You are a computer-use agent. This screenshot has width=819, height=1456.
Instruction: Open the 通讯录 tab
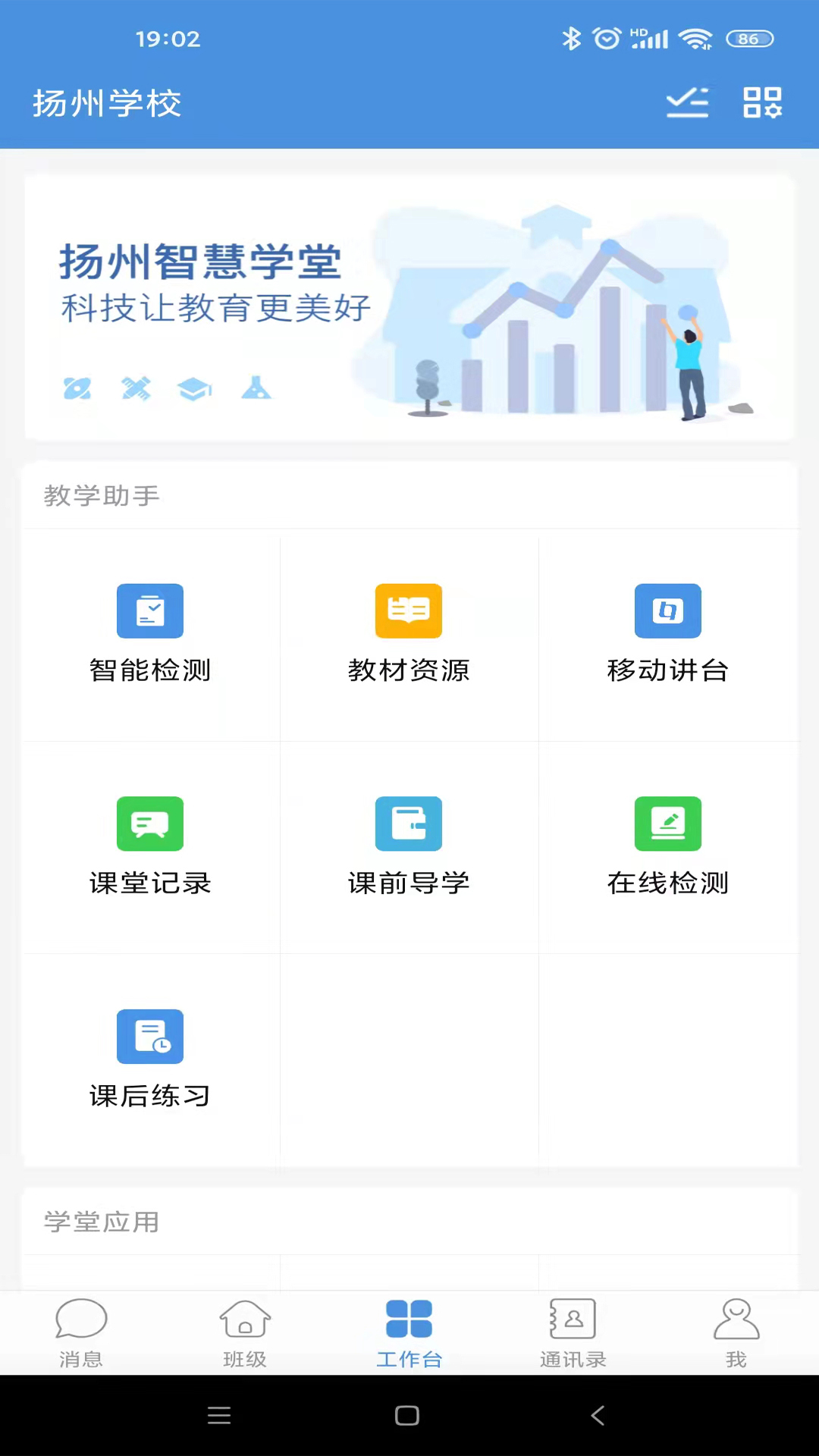click(573, 1333)
